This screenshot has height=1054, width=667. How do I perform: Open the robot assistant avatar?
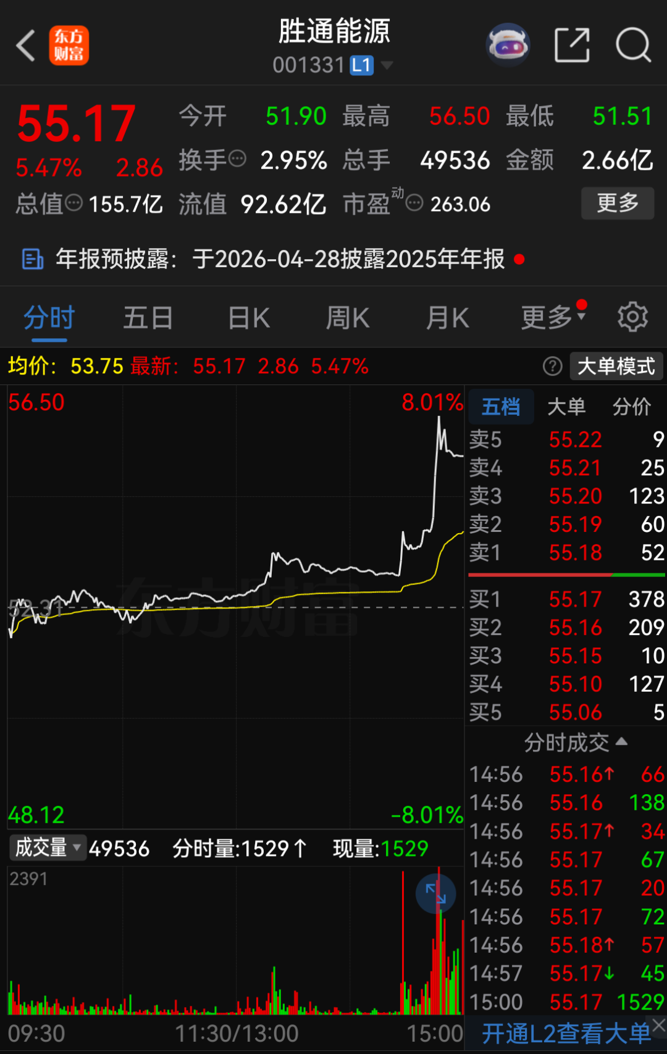click(507, 45)
